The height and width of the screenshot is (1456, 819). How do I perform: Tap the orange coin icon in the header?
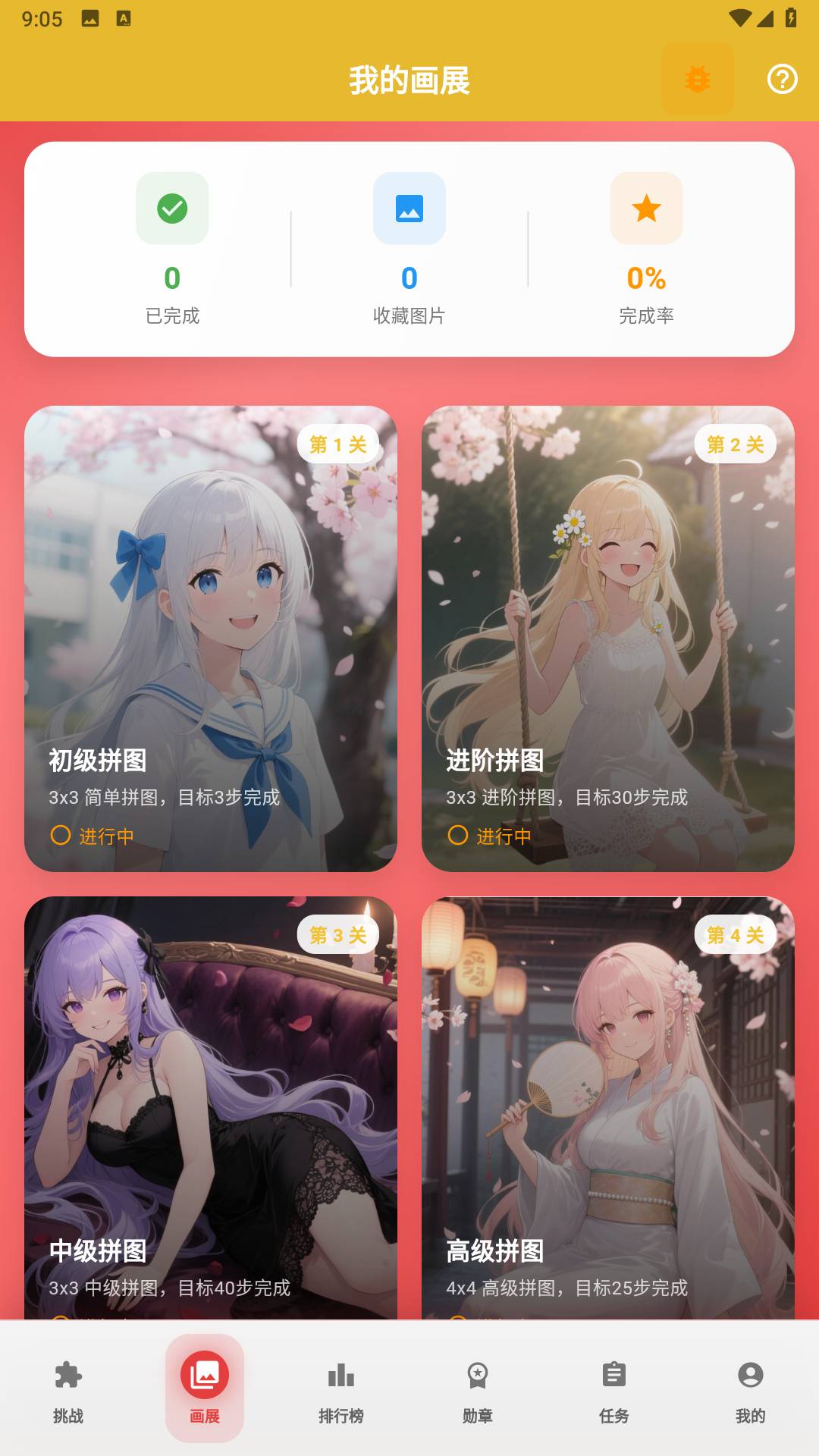coord(698,80)
